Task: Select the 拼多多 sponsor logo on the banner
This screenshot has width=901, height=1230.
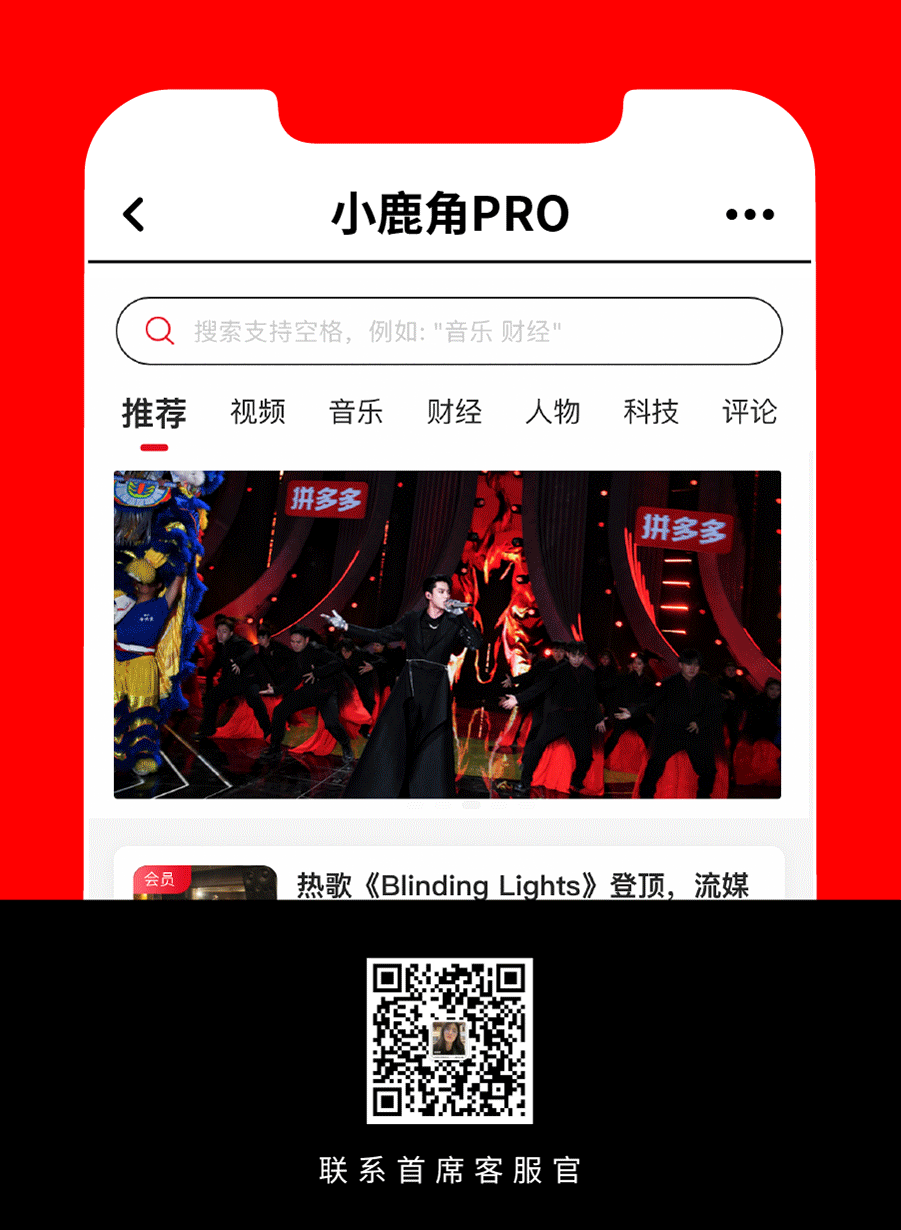Action: point(325,500)
